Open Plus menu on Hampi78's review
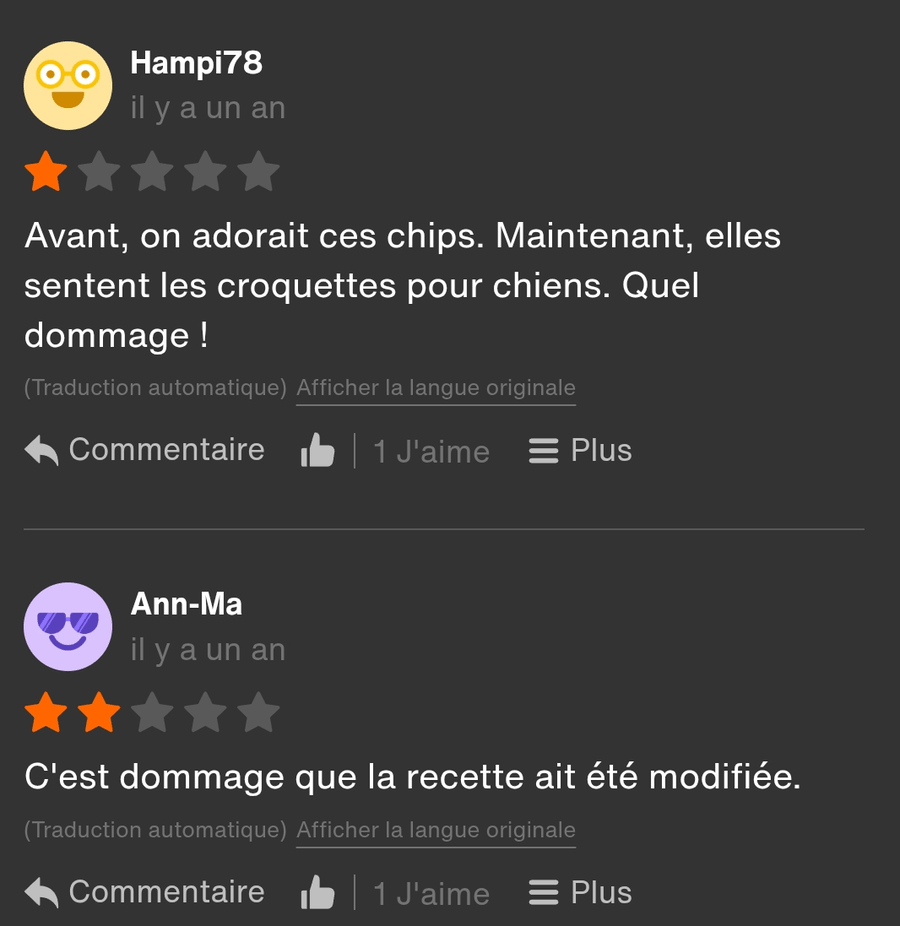Screen dimensions: 900x926 [580, 450]
